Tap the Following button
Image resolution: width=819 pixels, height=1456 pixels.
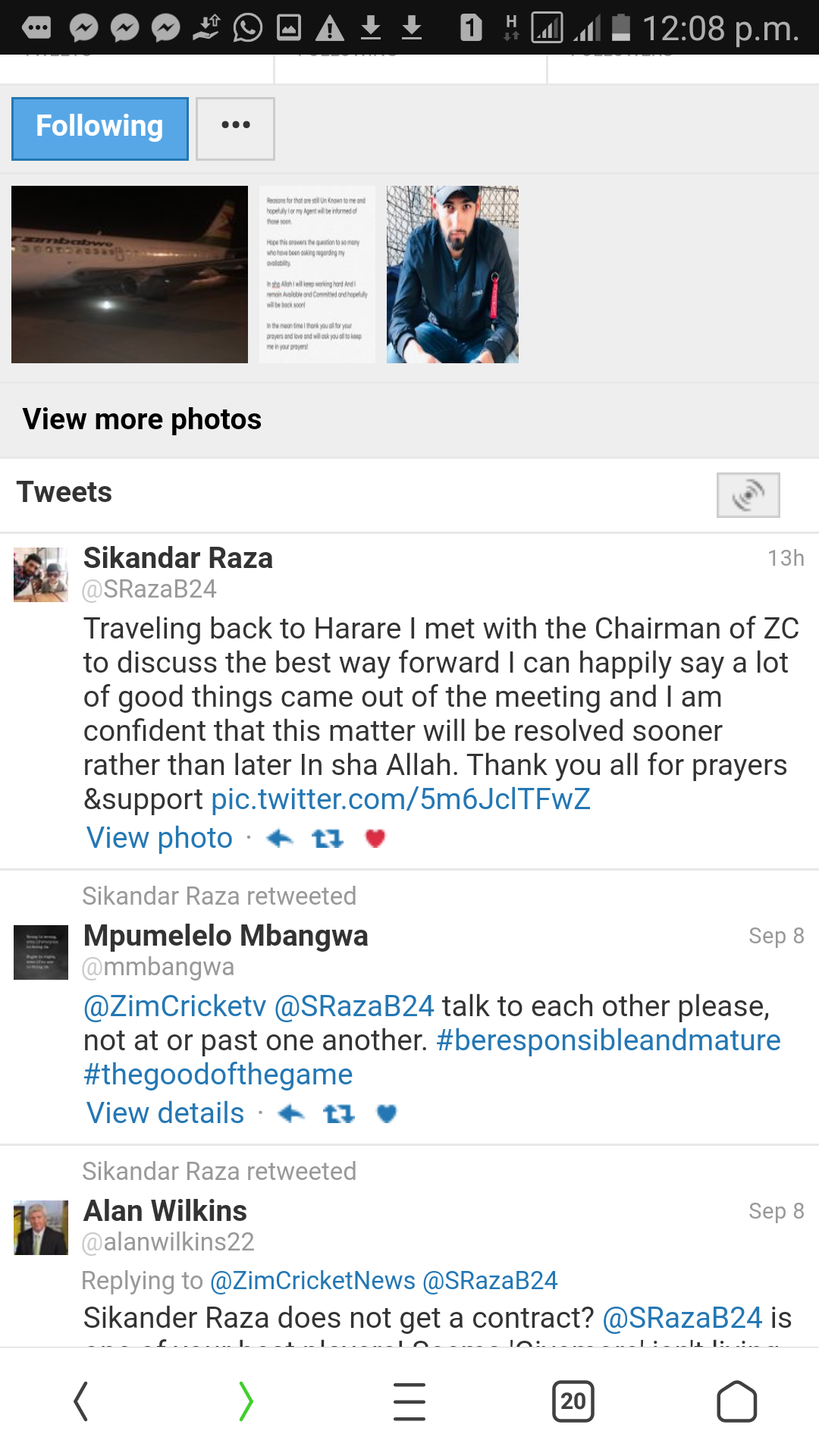99,128
